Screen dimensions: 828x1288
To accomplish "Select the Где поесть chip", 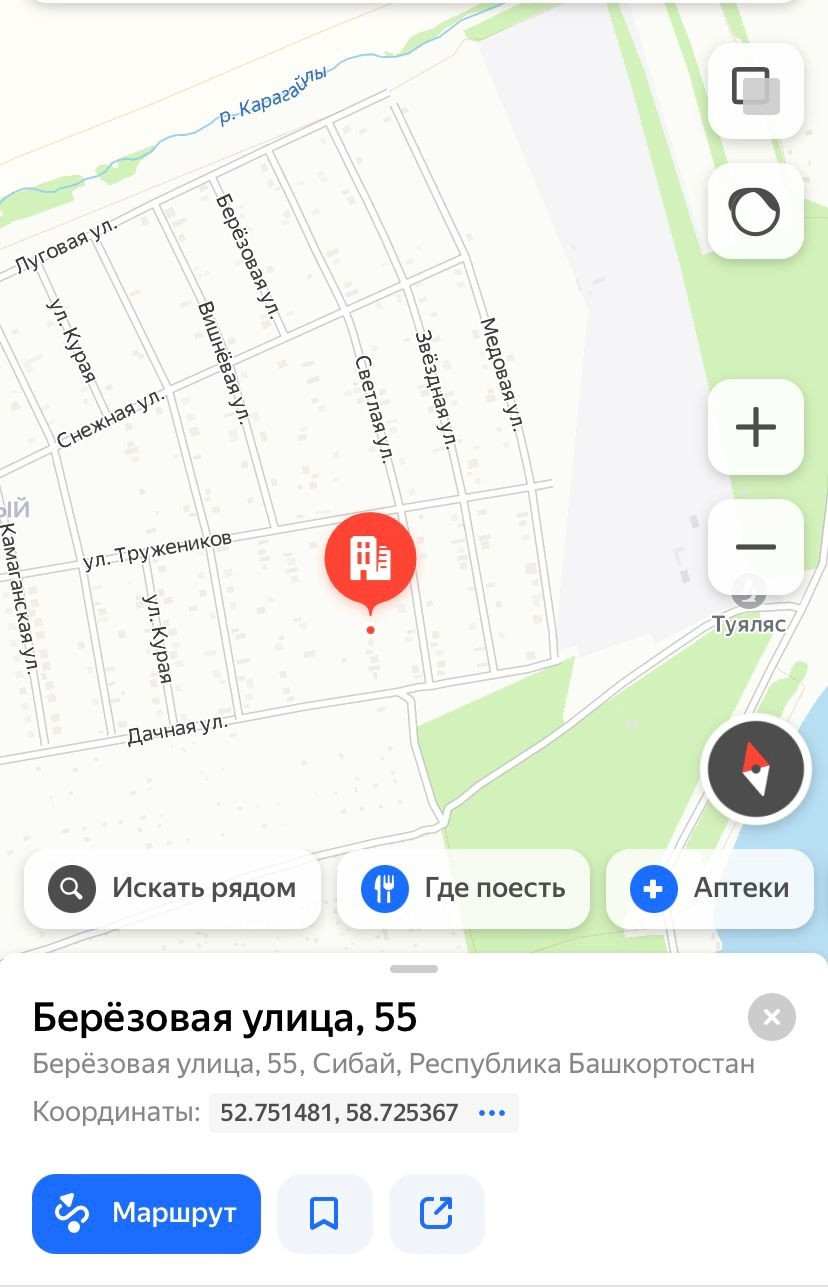I will tap(463, 888).
